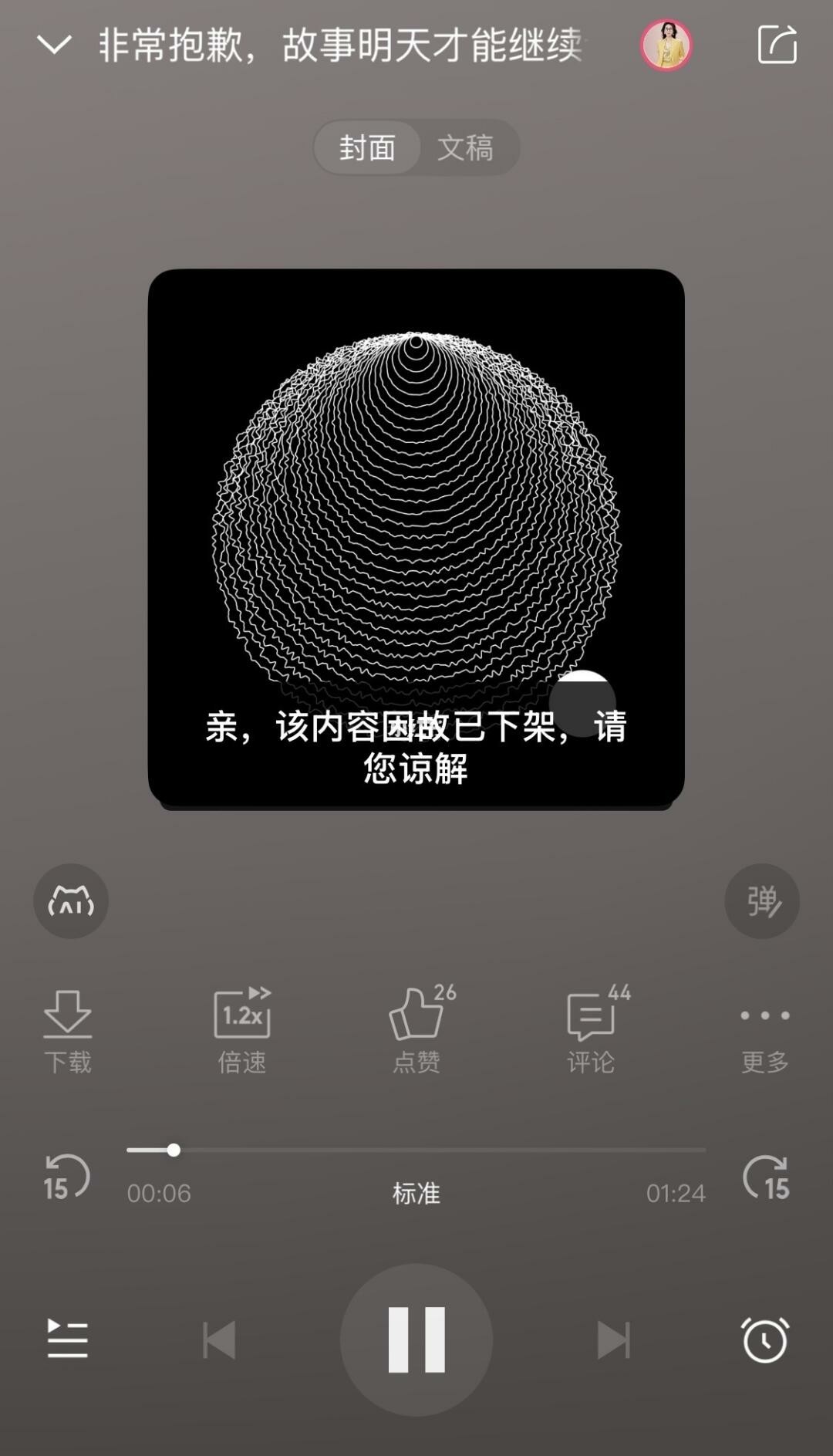
Task: Collapse the player with the down chevron
Action: (x=54, y=45)
